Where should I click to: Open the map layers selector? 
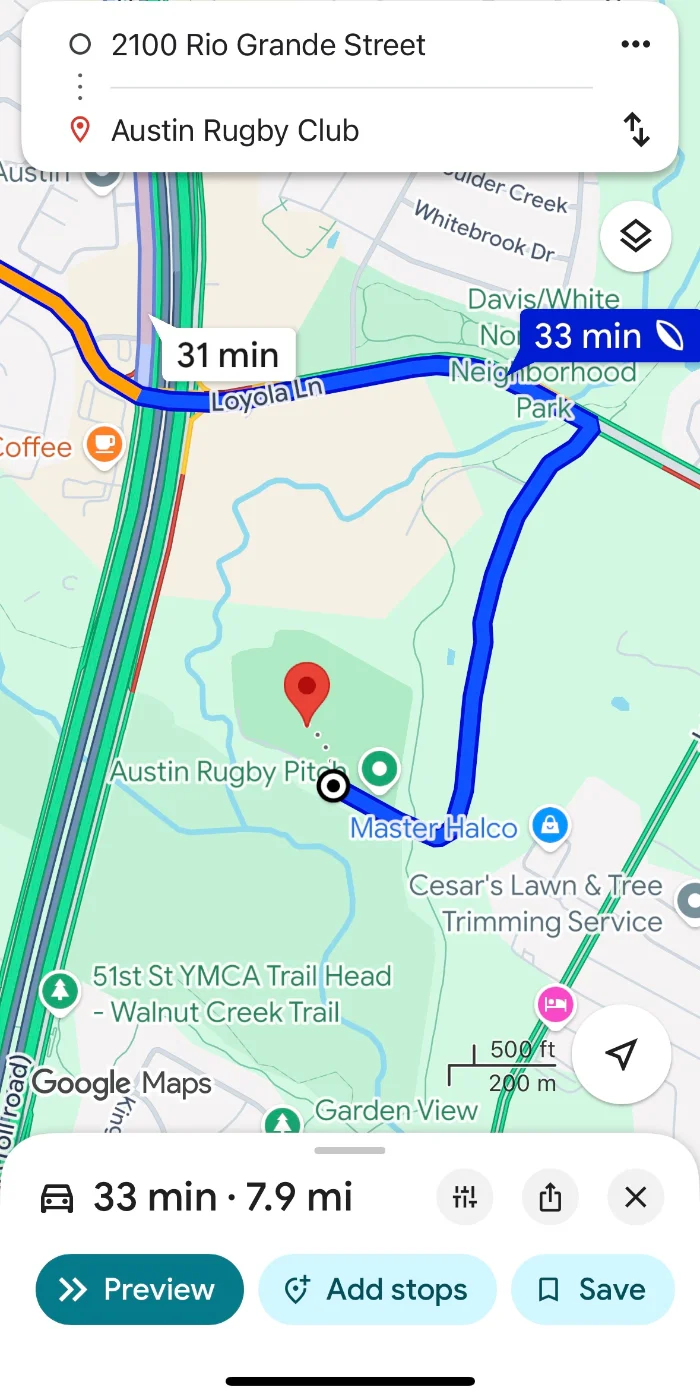[635, 237]
